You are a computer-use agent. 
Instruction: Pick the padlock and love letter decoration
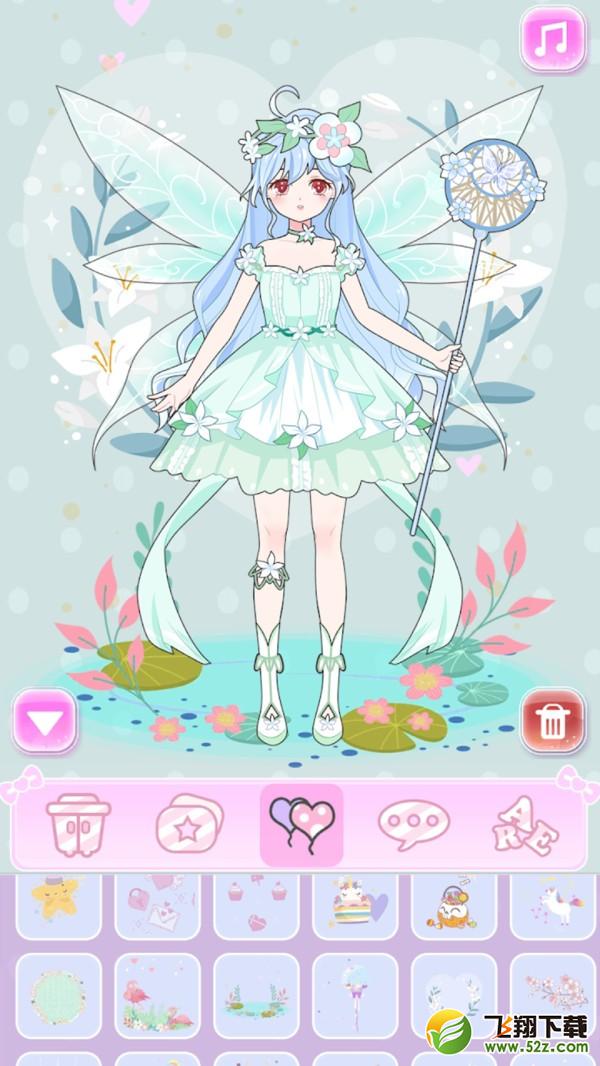158,906
